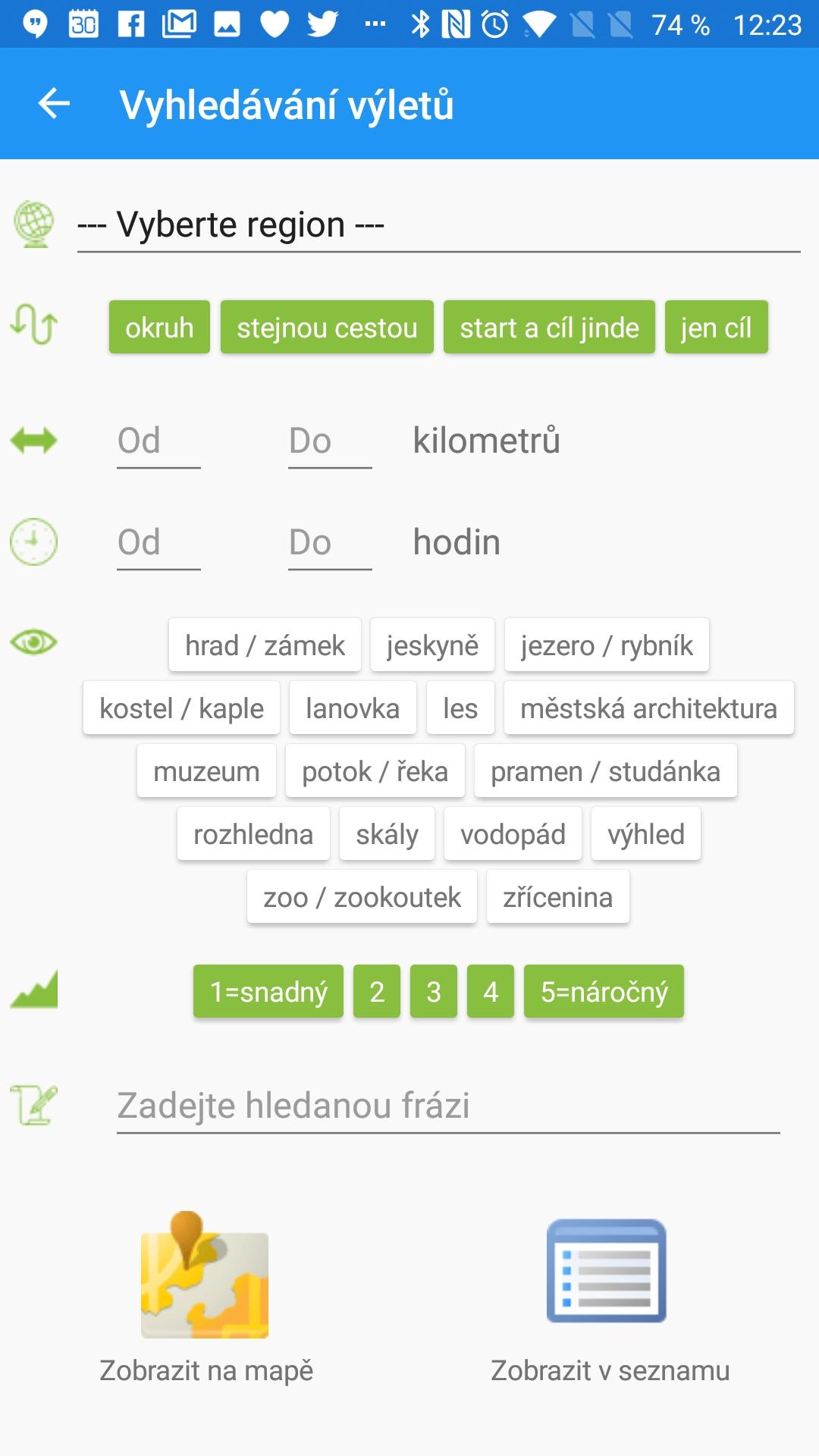Open the 'Vyberte region' dropdown
This screenshot has width=819, height=1456.
438,225
